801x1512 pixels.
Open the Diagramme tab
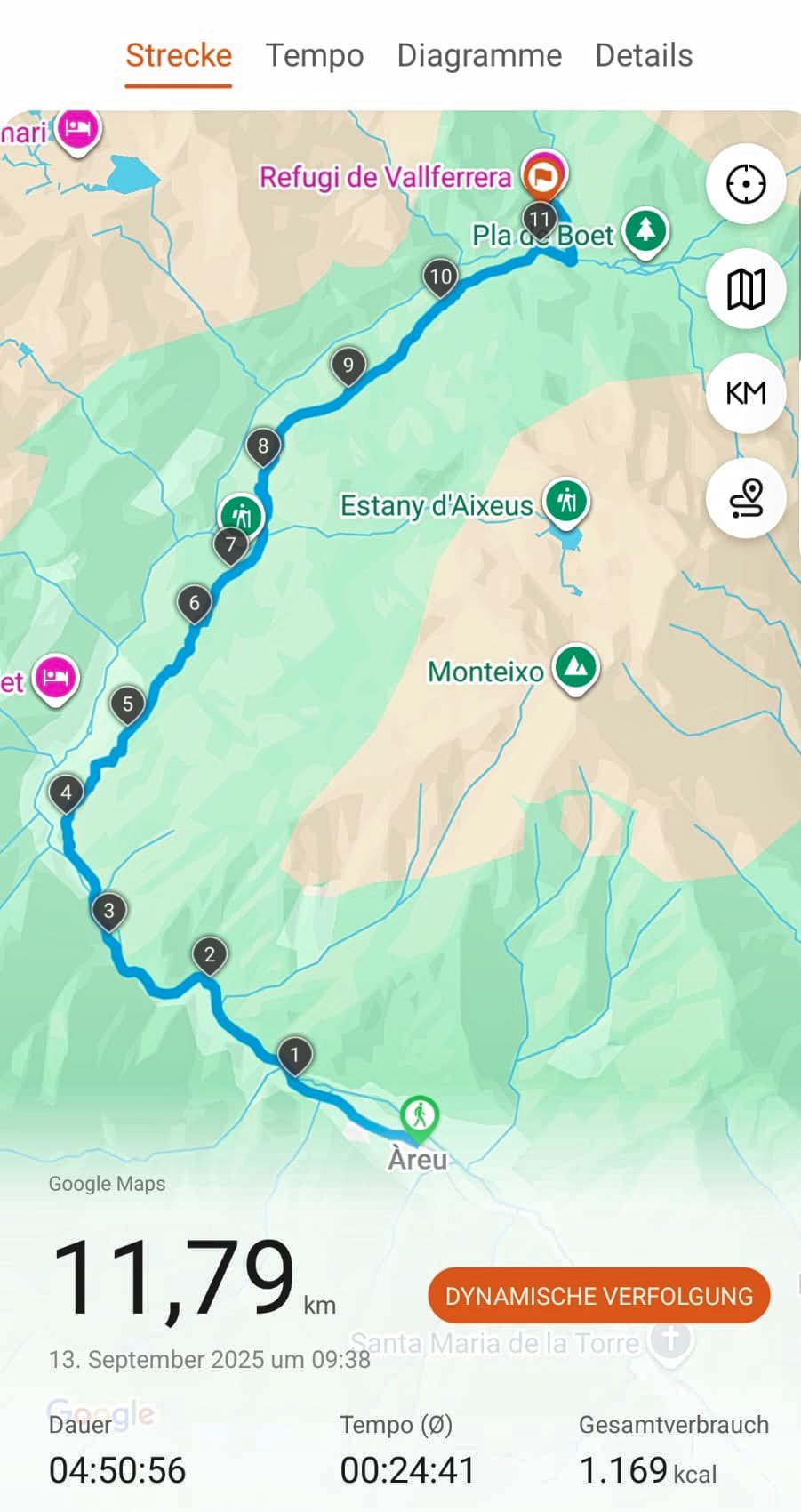(479, 56)
